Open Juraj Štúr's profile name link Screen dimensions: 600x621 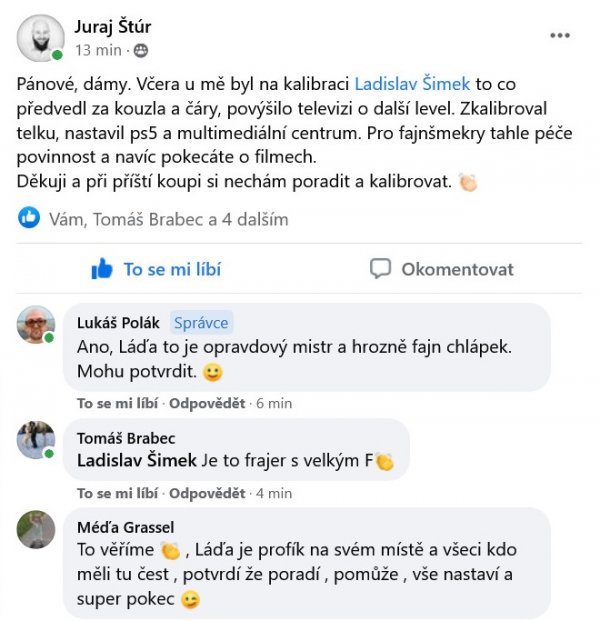click(x=113, y=26)
